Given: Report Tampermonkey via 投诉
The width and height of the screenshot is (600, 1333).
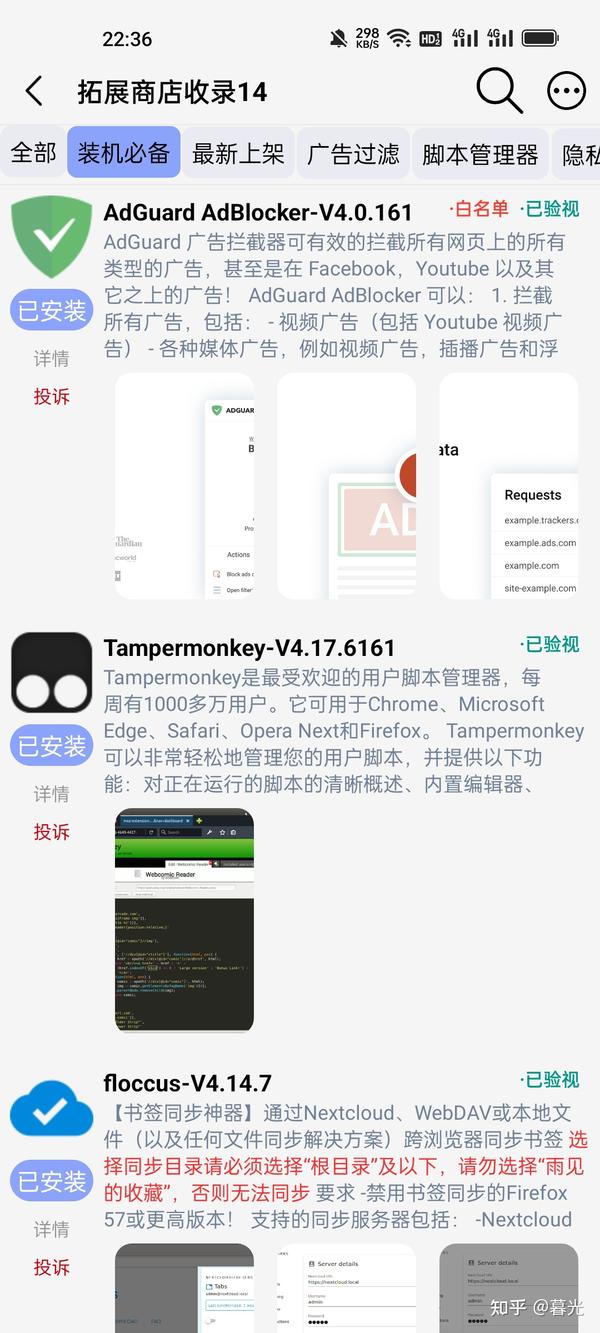Looking at the screenshot, I should [x=52, y=831].
